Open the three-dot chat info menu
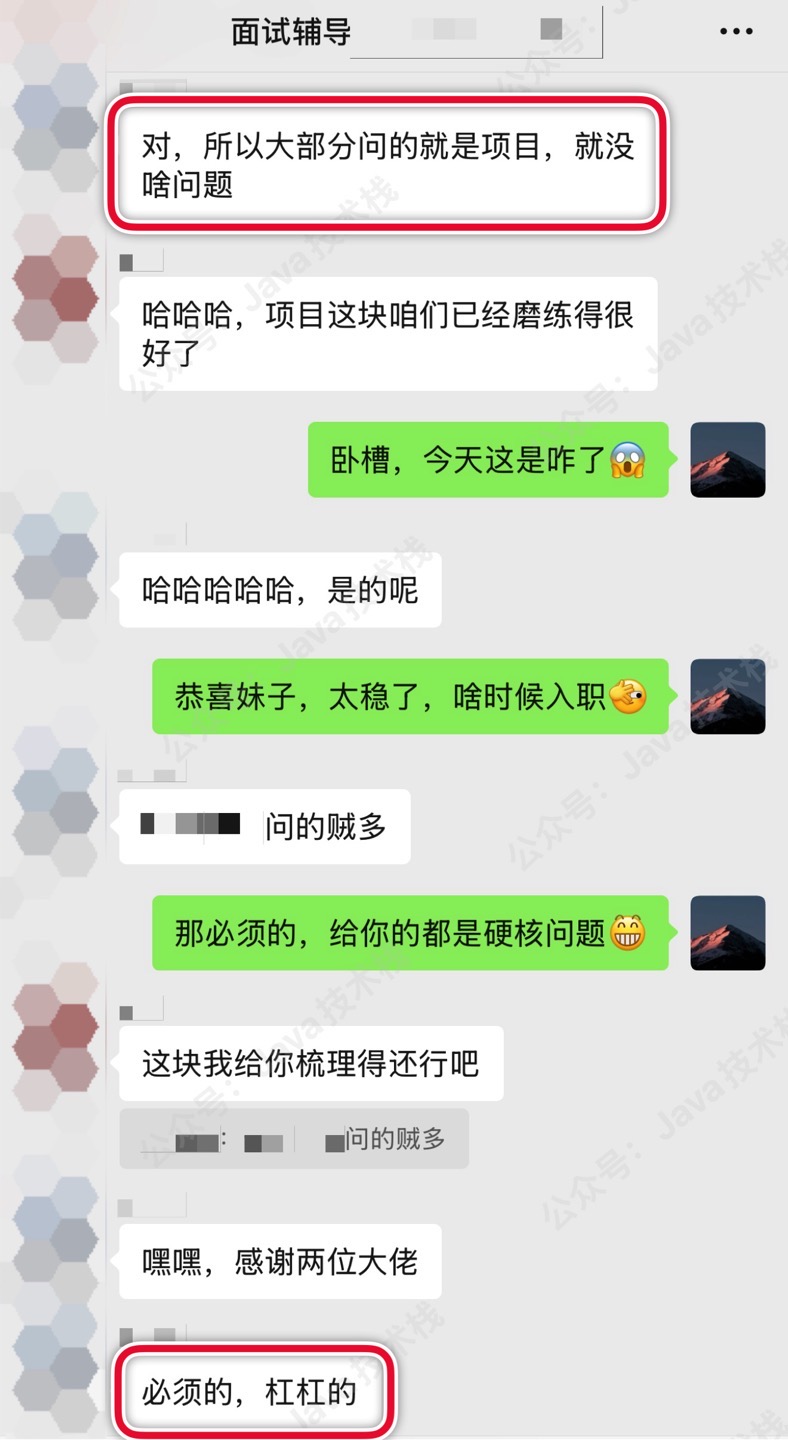The image size is (788, 1440). pyautogui.click(x=736, y=32)
